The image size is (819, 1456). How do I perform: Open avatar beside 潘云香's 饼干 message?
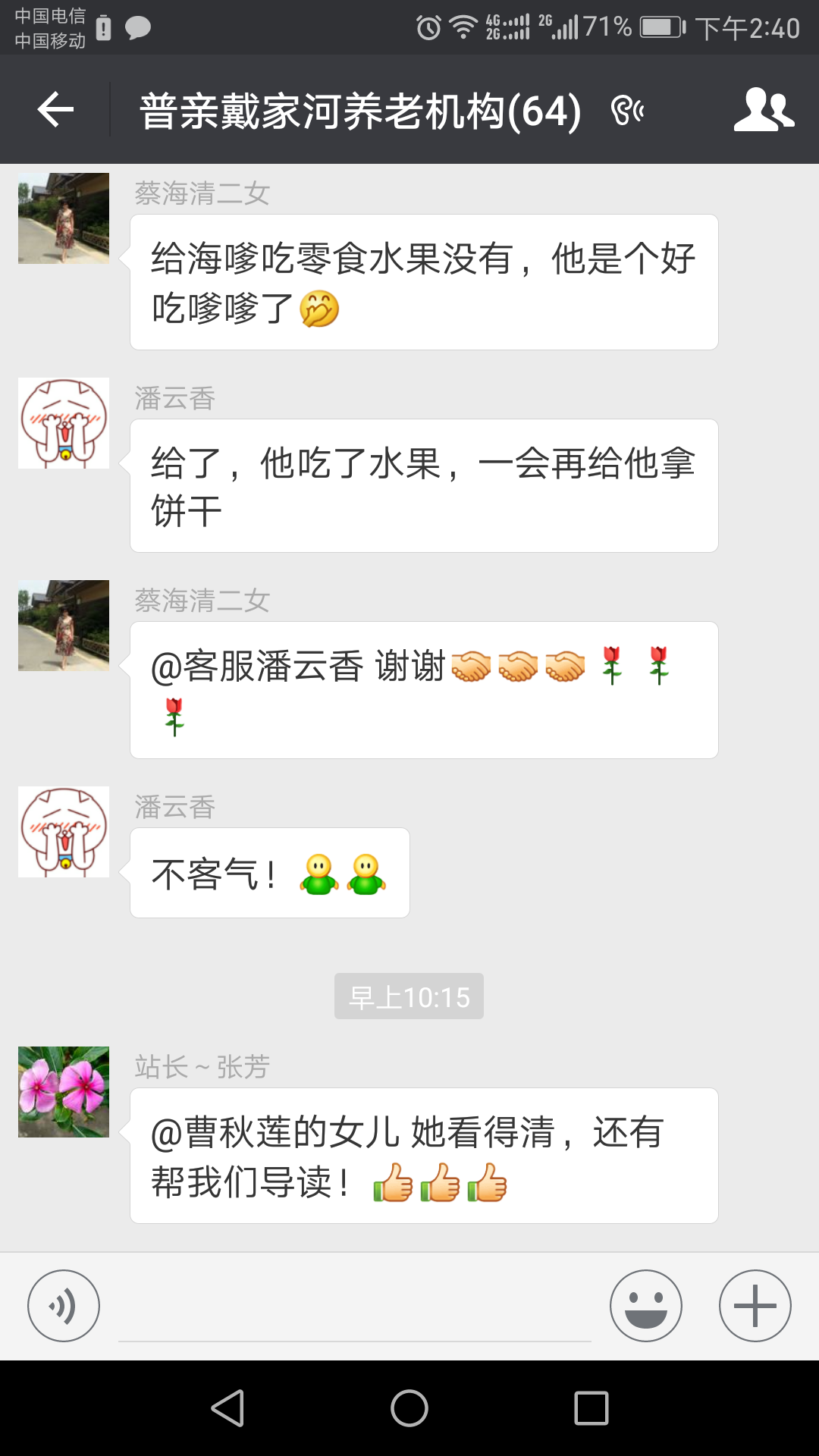click(64, 423)
